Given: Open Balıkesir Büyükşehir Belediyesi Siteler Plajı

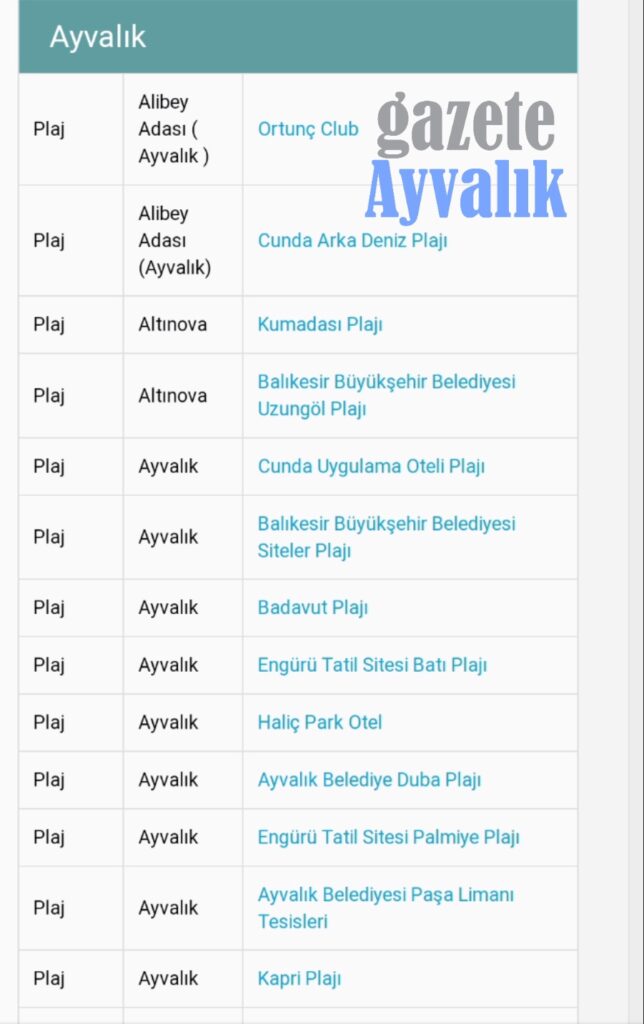Looking at the screenshot, I should [x=386, y=537].
